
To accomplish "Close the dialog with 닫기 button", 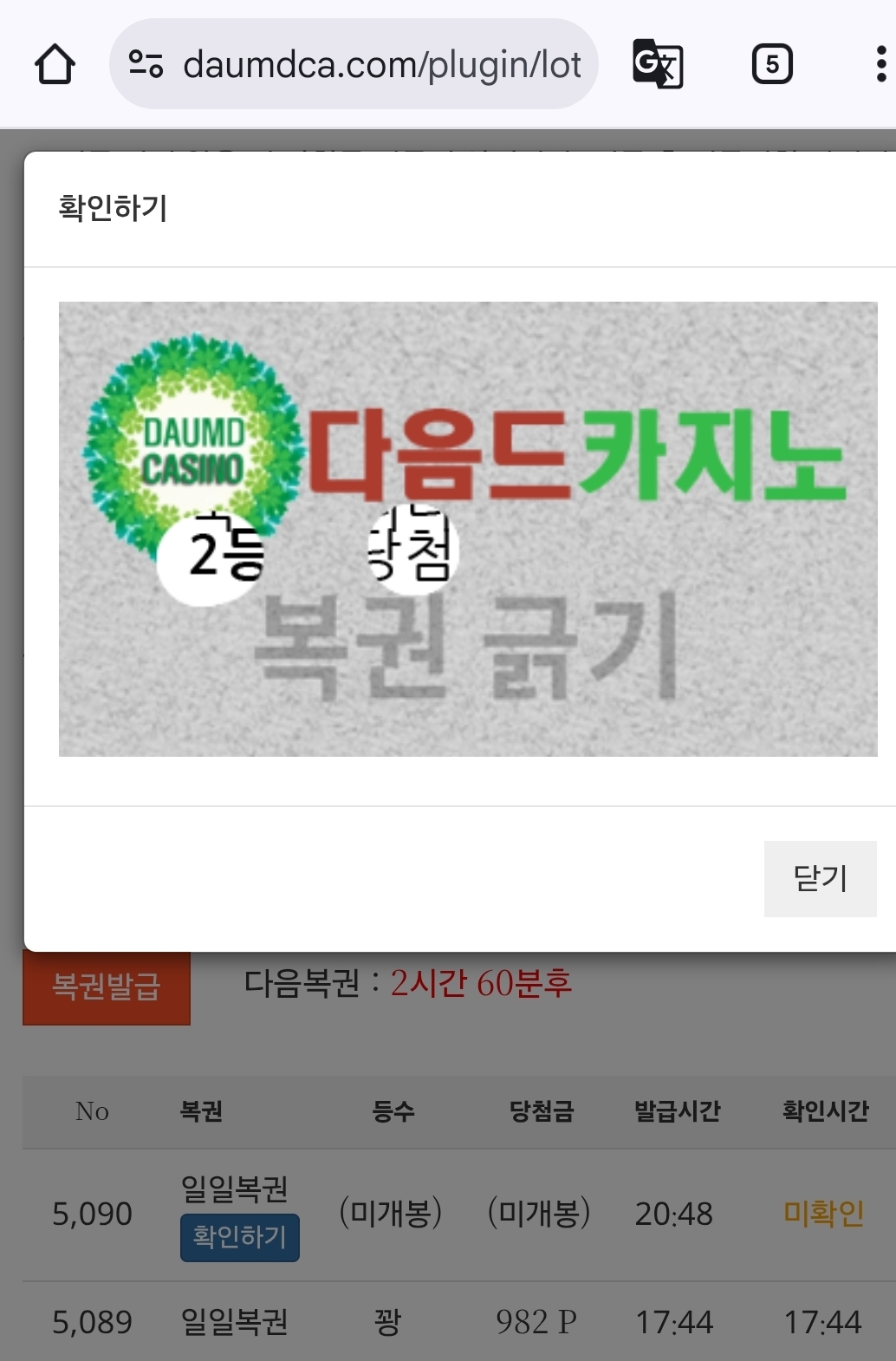I will click(820, 878).
